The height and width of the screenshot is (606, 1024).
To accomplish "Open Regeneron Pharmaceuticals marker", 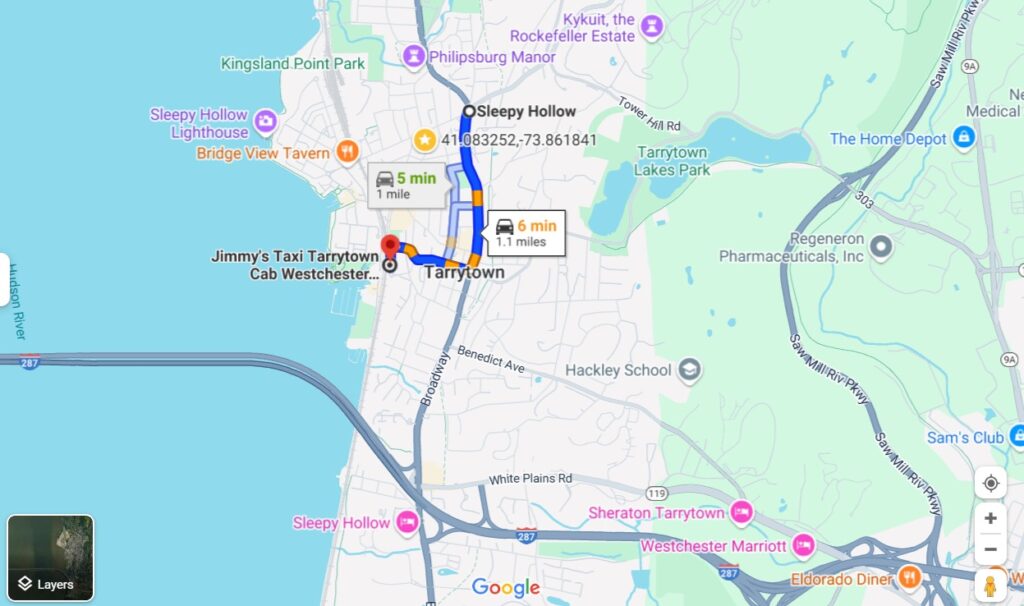I will coord(881,245).
